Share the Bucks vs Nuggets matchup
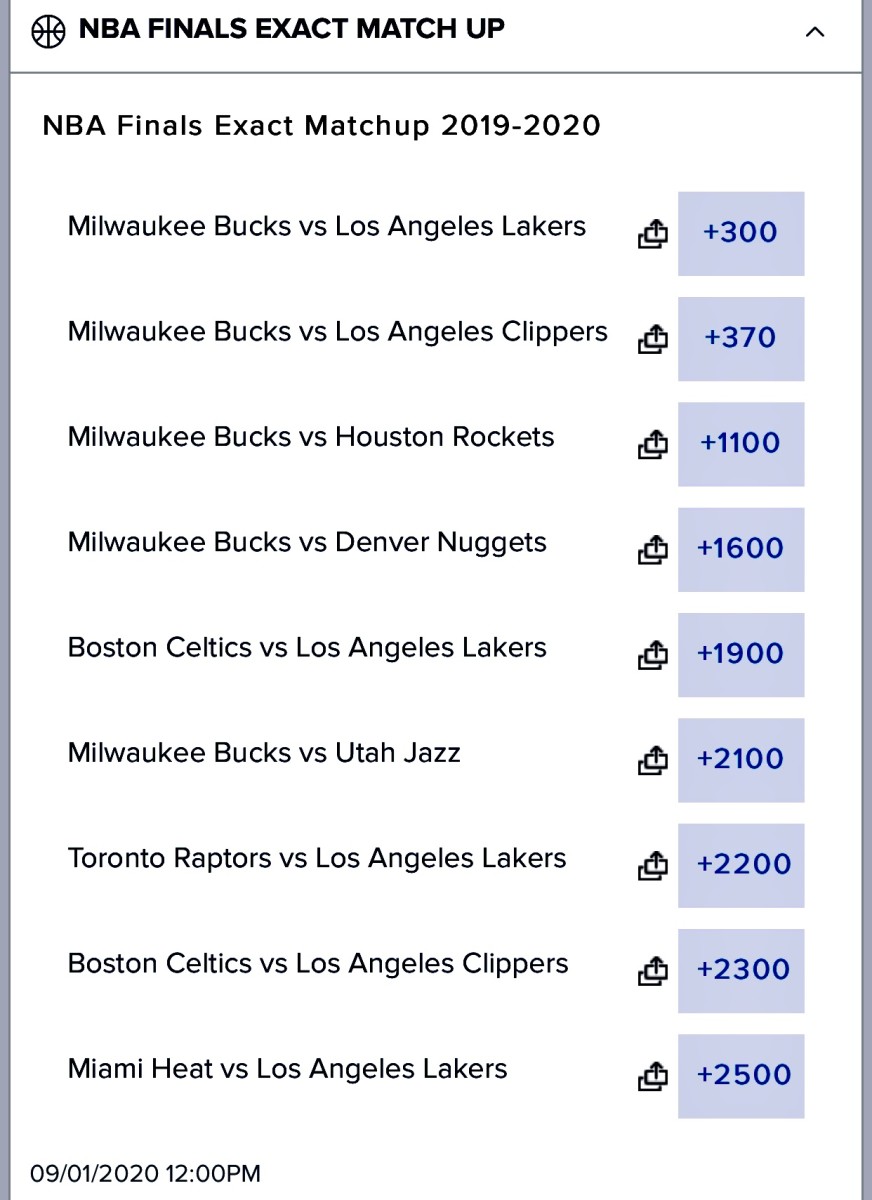 pos(652,550)
